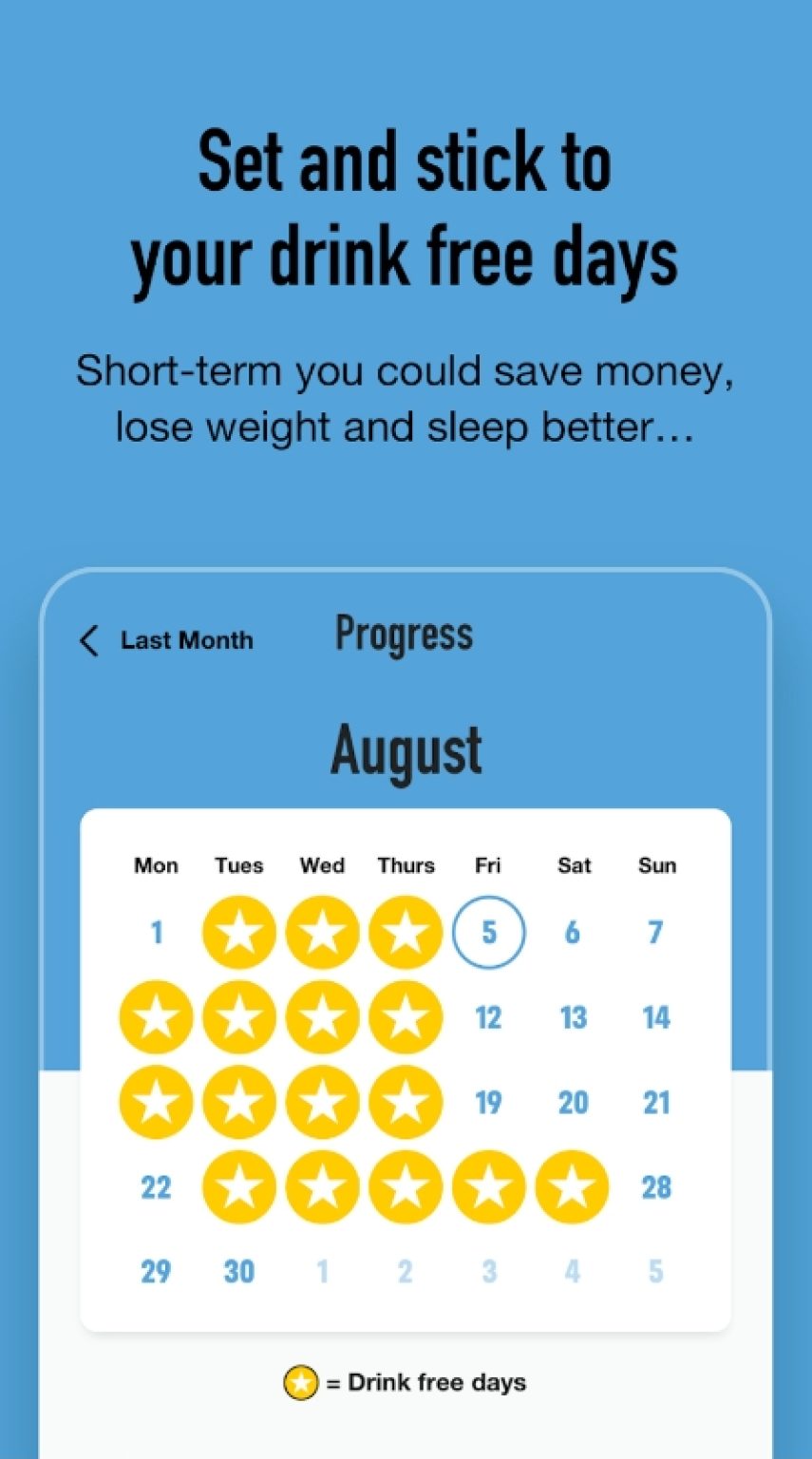
Task: Toggle the star marker on the 18th
Action: (x=406, y=1102)
